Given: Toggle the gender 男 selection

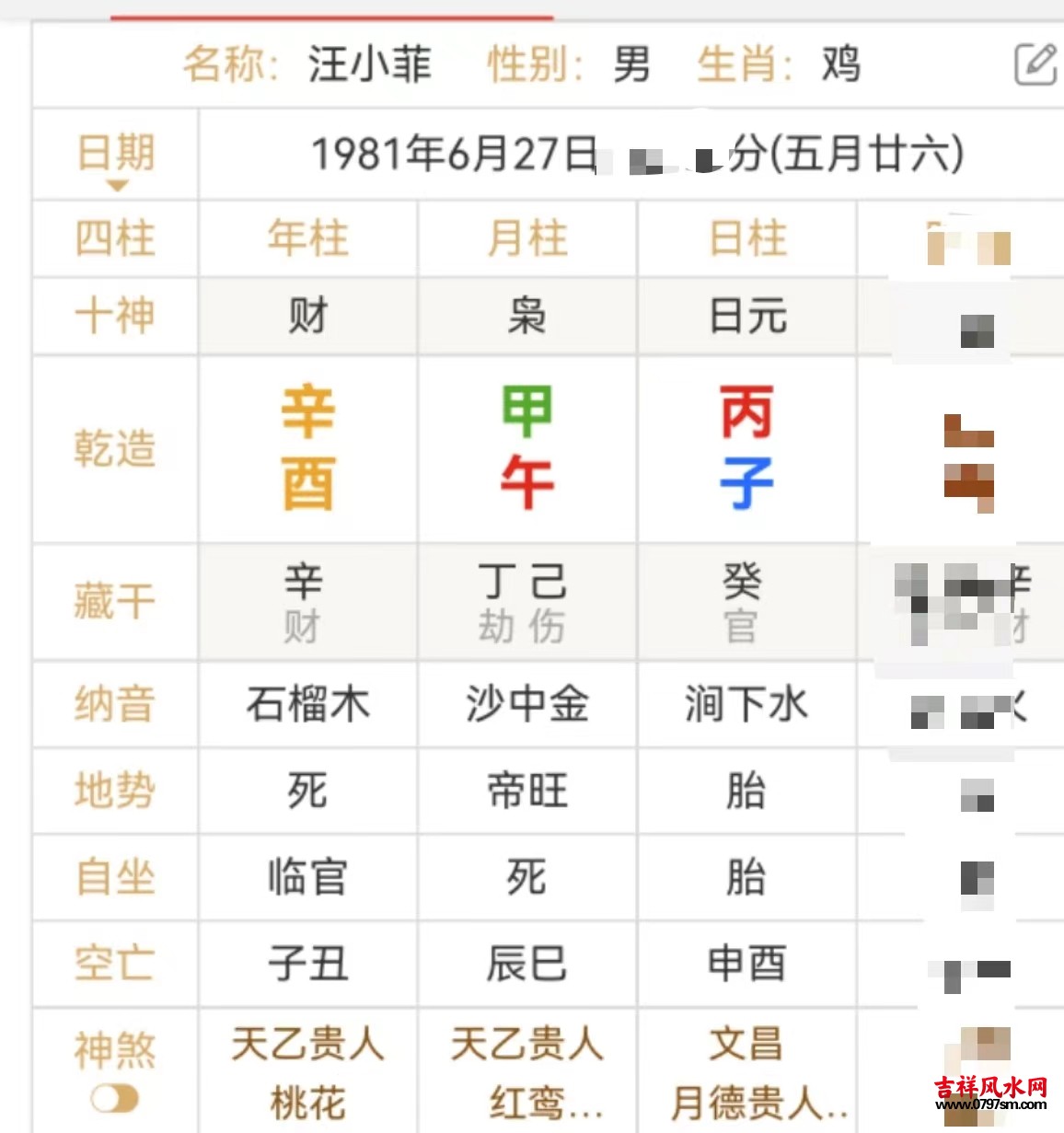Looking at the screenshot, I should point(630,65).
